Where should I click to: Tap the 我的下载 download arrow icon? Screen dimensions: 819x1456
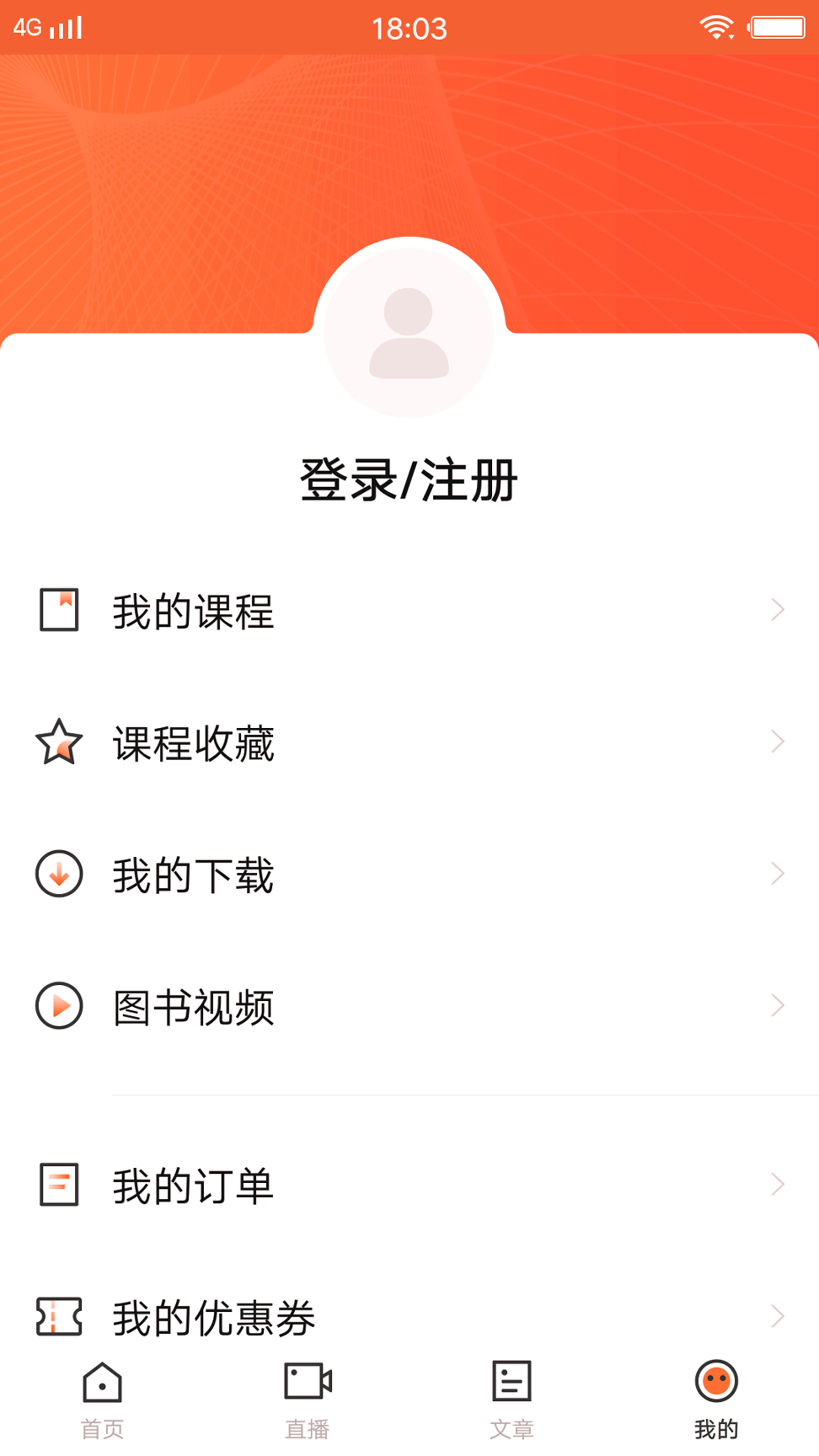coord(58,874)
